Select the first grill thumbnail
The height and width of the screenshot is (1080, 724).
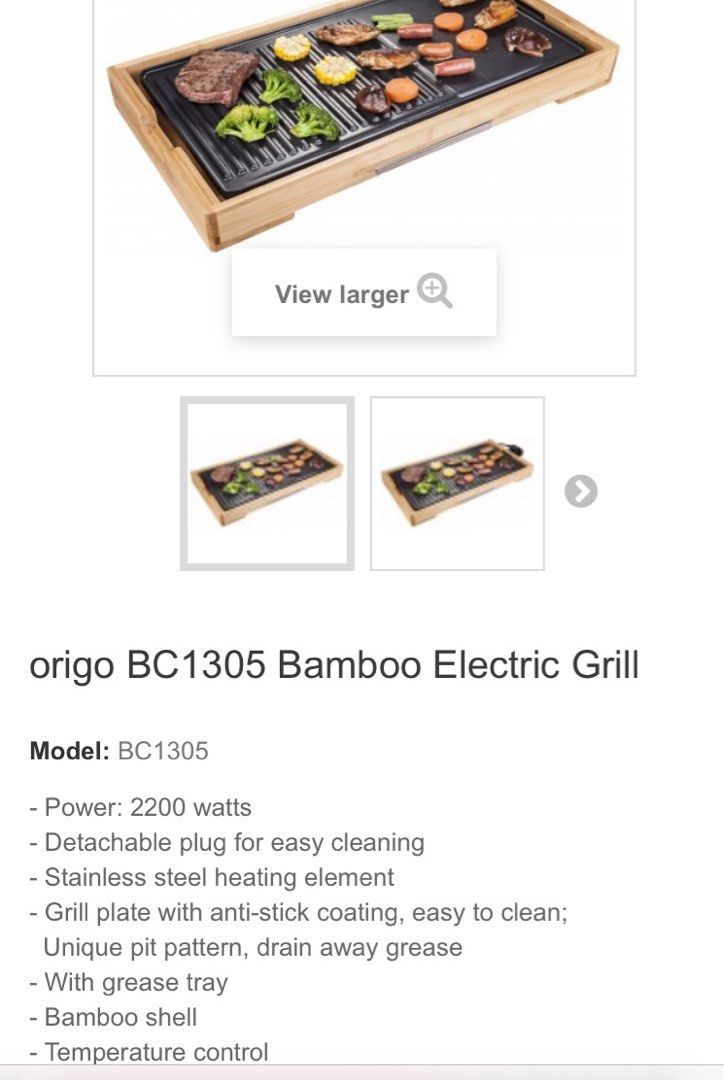point(268,483)
